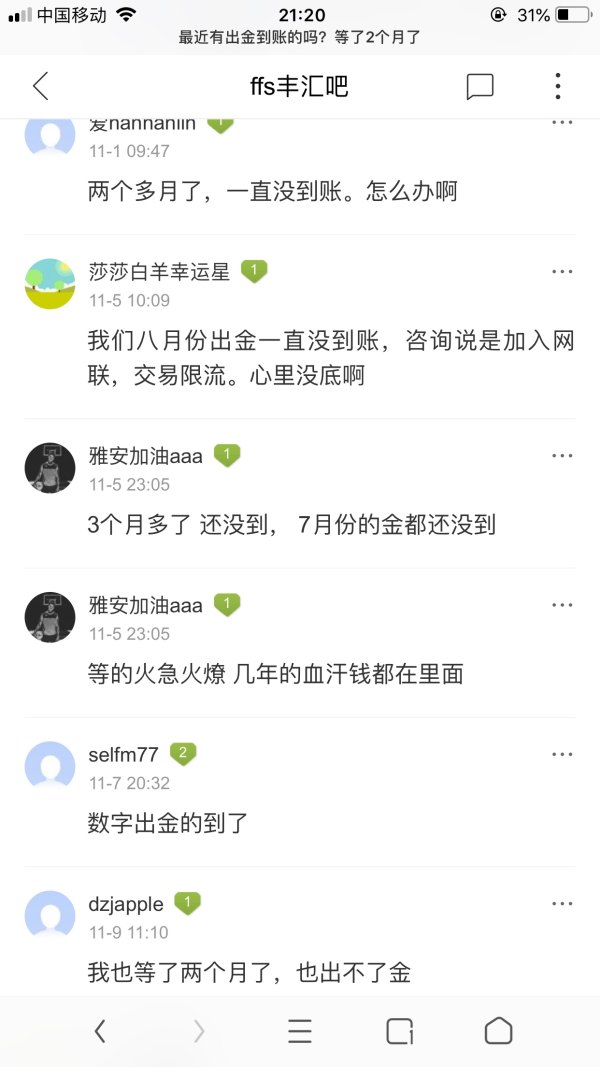
Task: Open options on "等的火急火燎" reply
Action: (562, 605)
